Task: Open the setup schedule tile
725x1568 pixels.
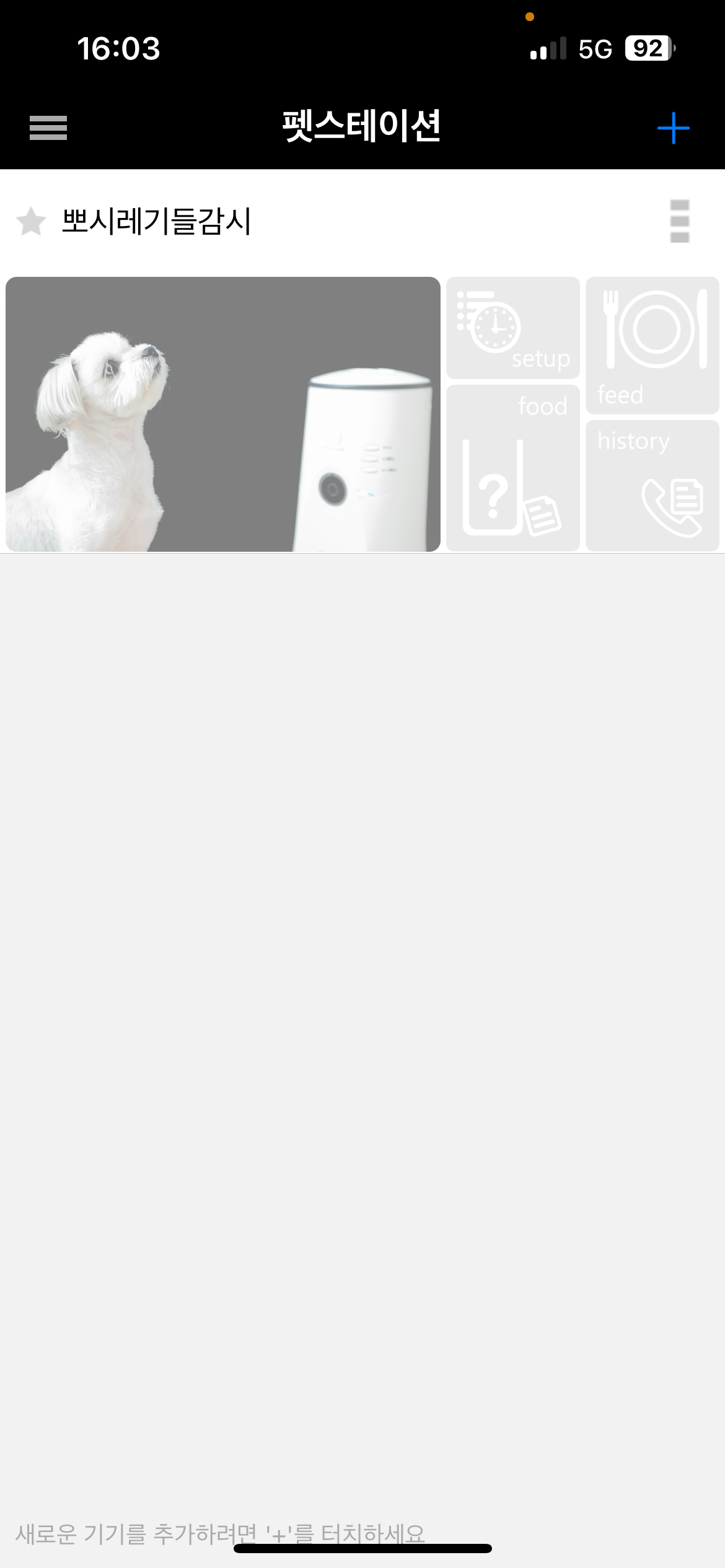Action: coord(512,328)
